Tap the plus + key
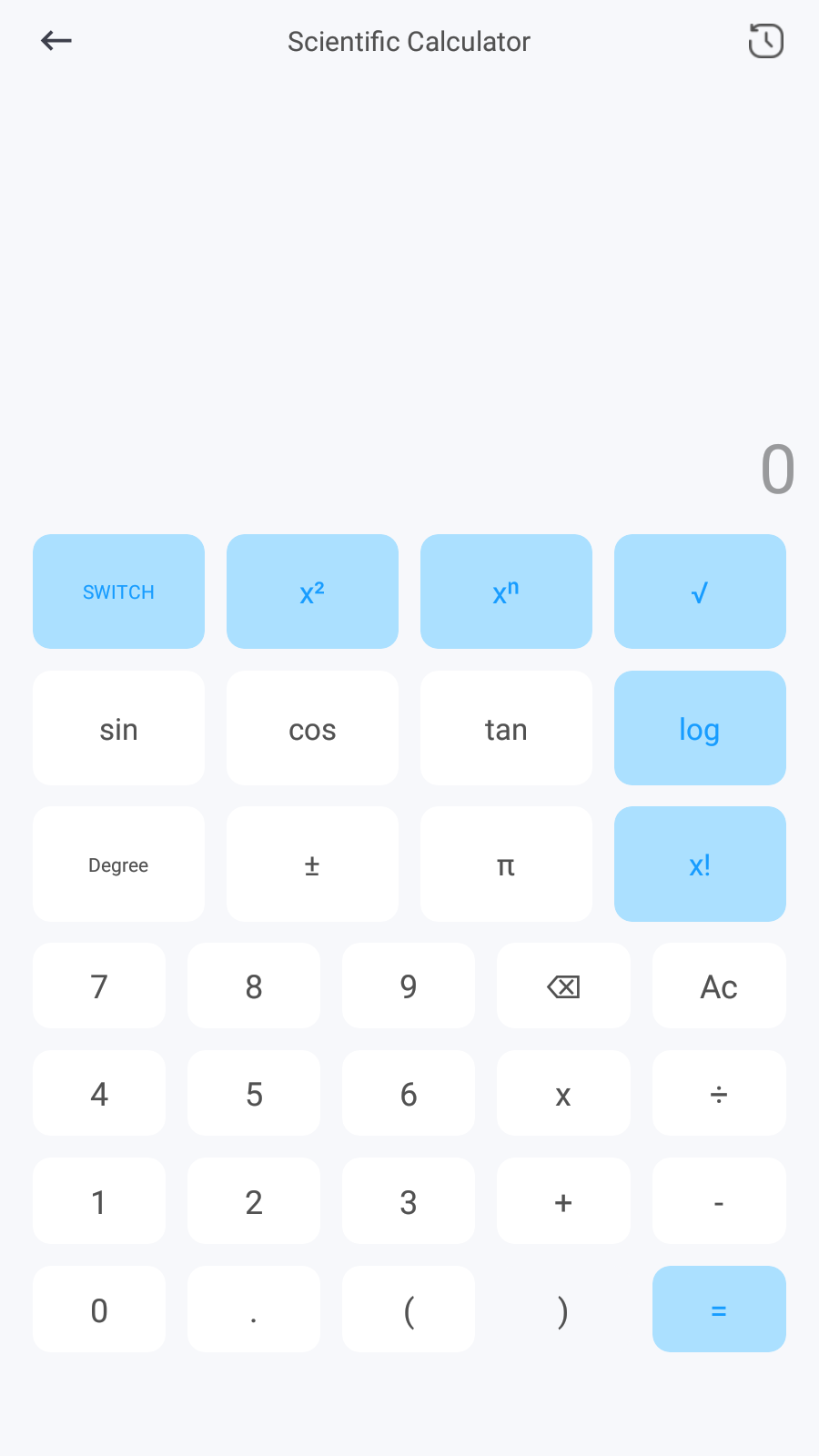 click(x=563, y=1201)
